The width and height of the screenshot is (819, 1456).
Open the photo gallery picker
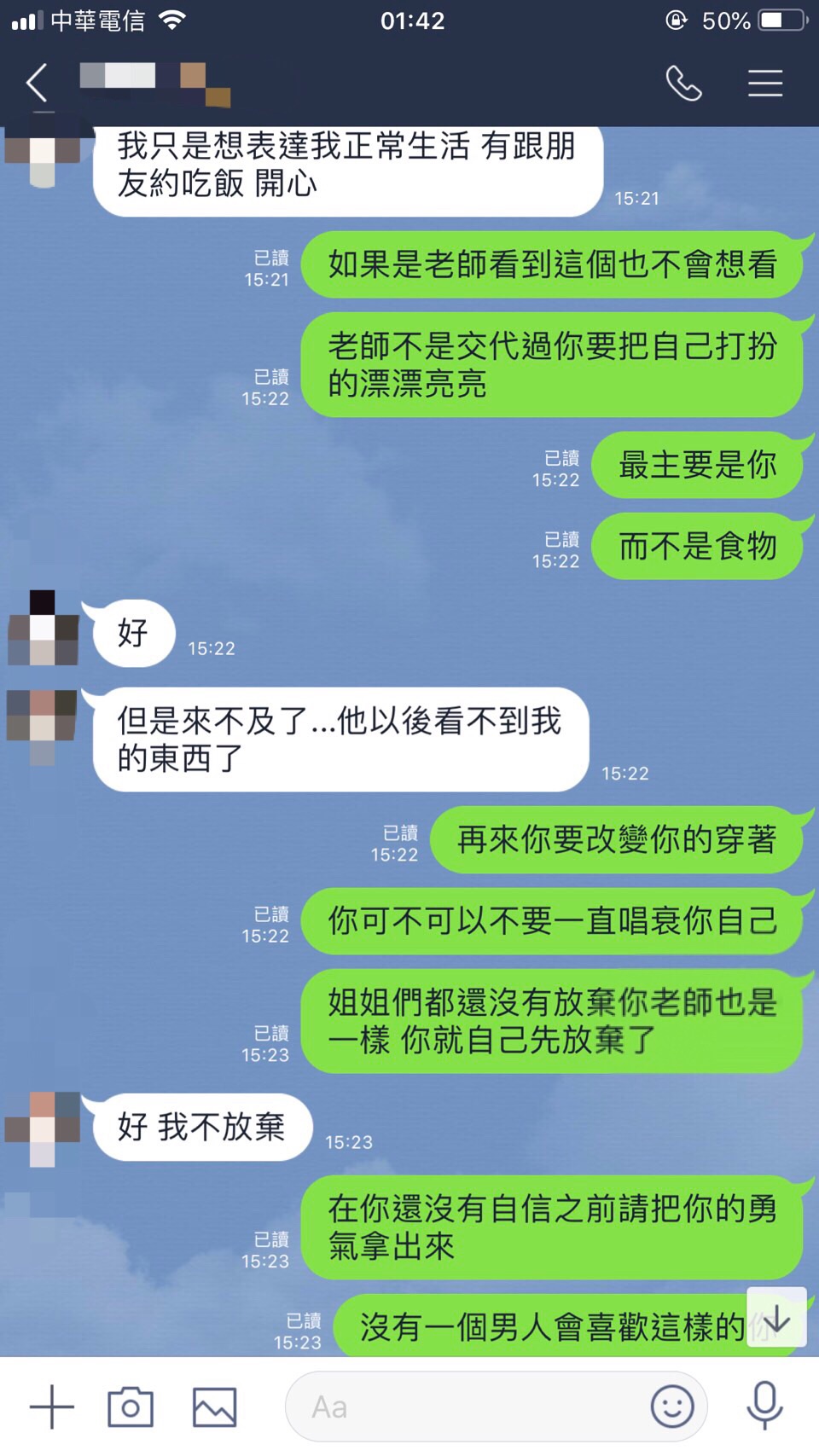[214, 1407]
